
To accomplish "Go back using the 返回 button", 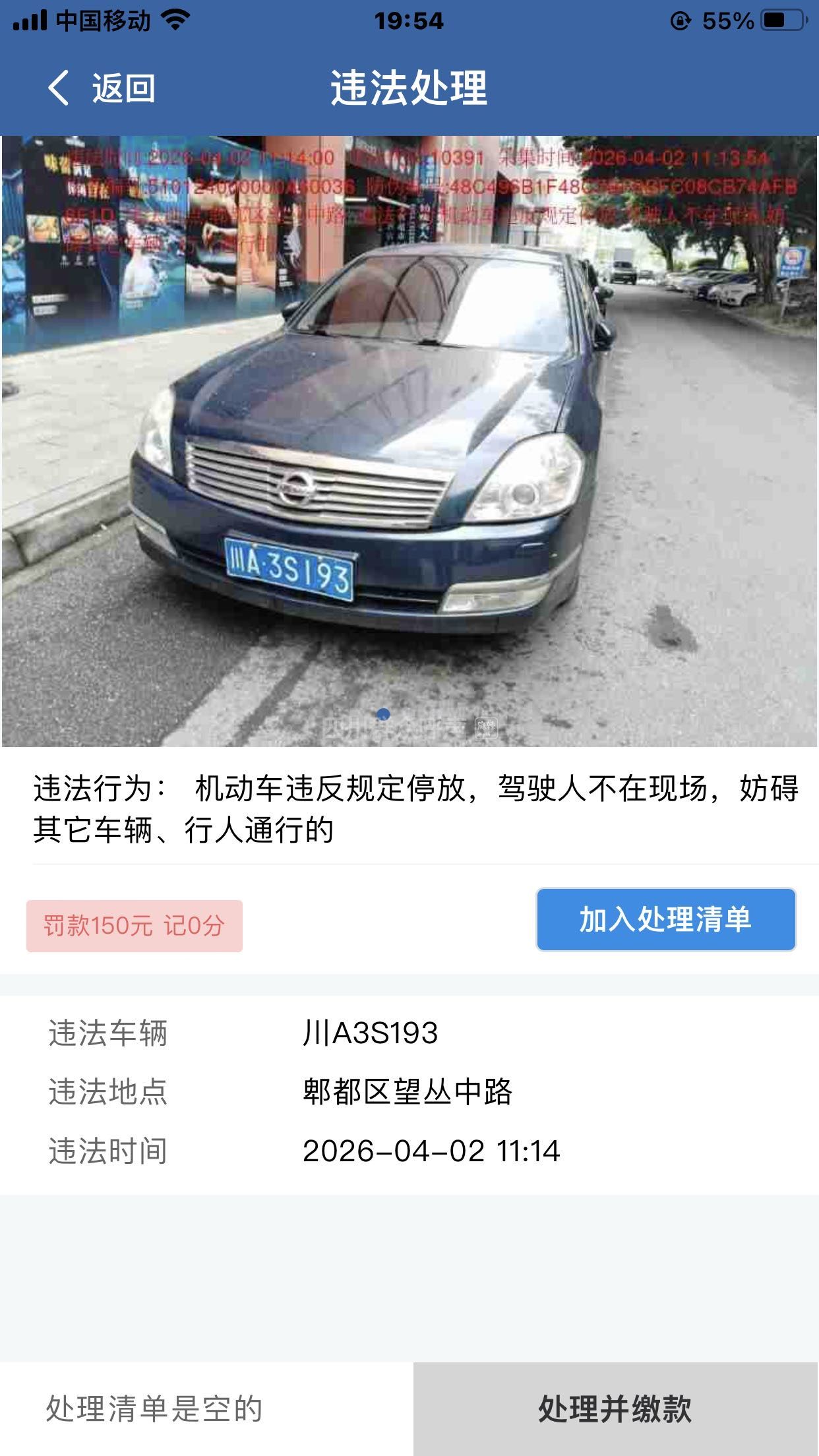I will [101, 88].
